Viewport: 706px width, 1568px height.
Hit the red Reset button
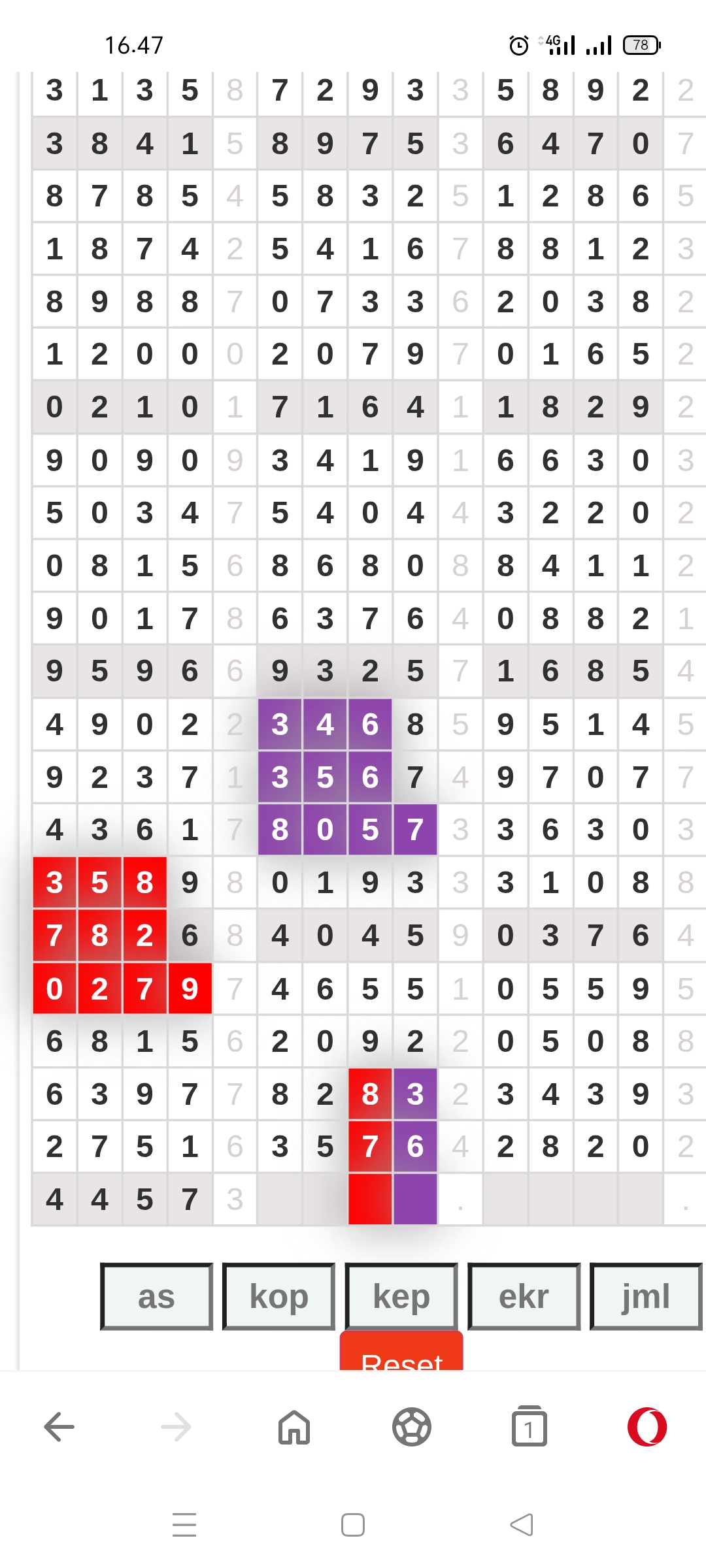tap(401, 1350)
